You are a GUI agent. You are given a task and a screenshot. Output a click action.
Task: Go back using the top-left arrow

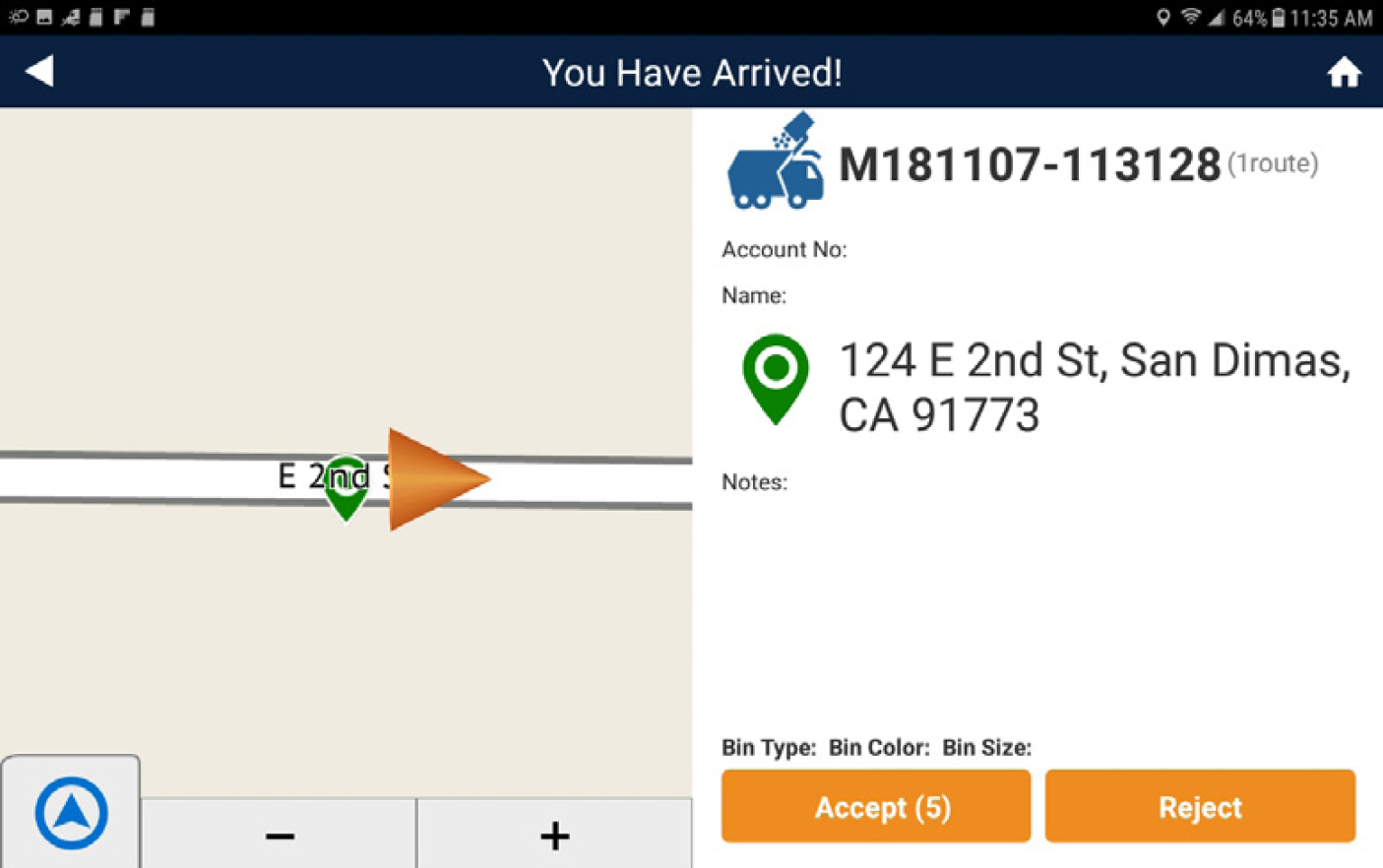pyautogui.click(x=39, y=72)
